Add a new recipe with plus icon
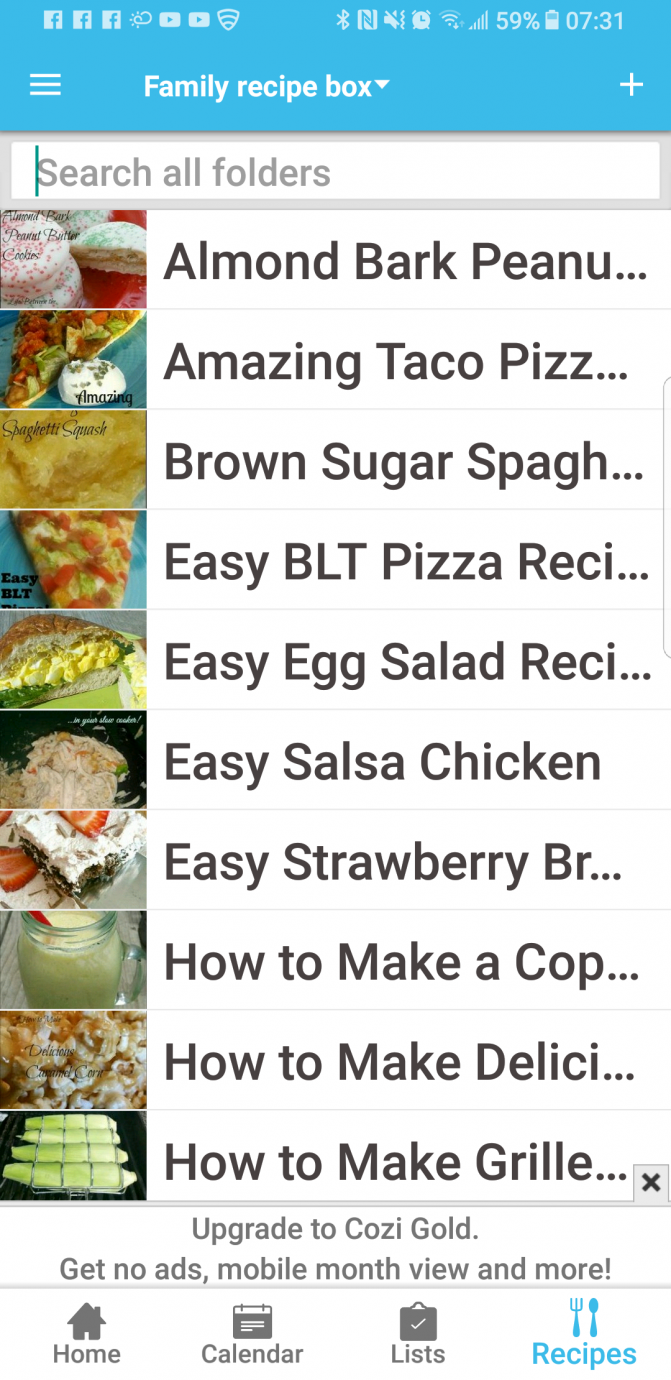The image size is (671, 1380). [x=631, y=86]
